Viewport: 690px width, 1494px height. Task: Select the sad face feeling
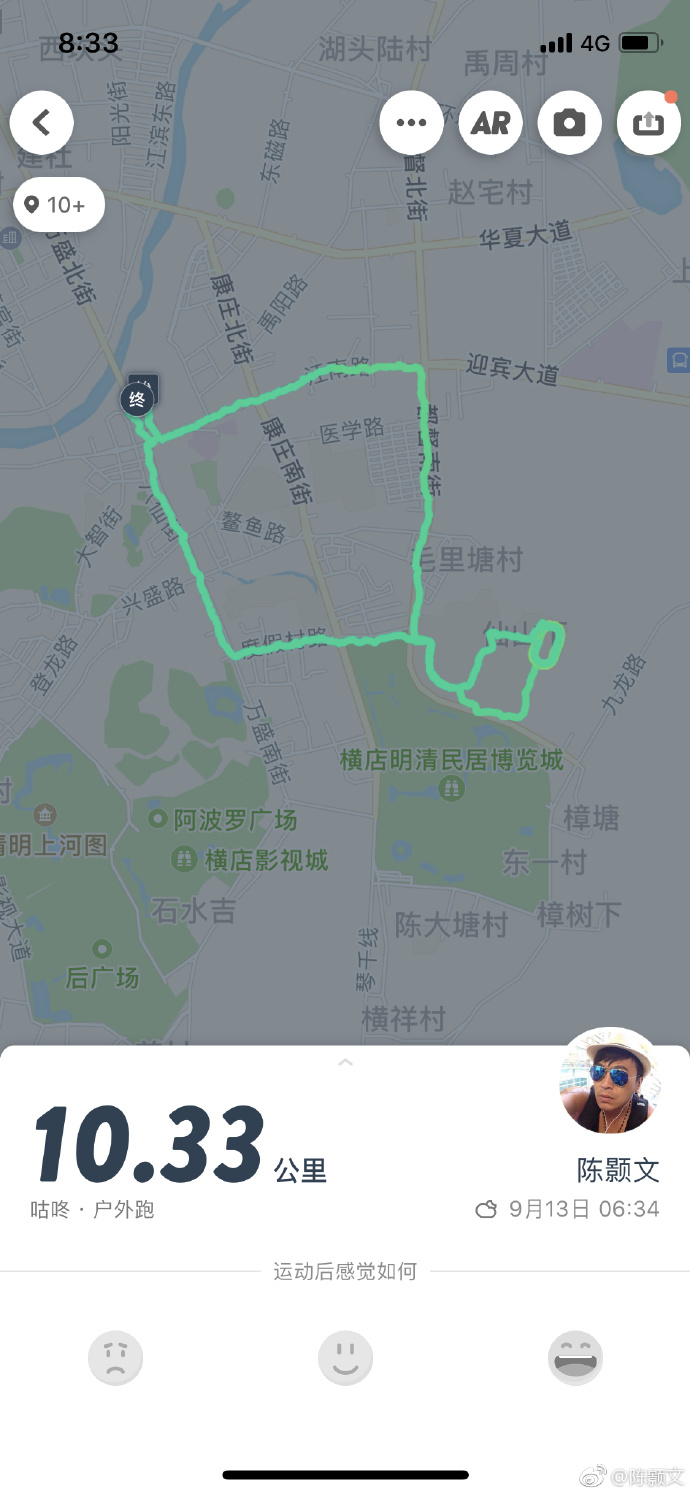(116, 1357)
